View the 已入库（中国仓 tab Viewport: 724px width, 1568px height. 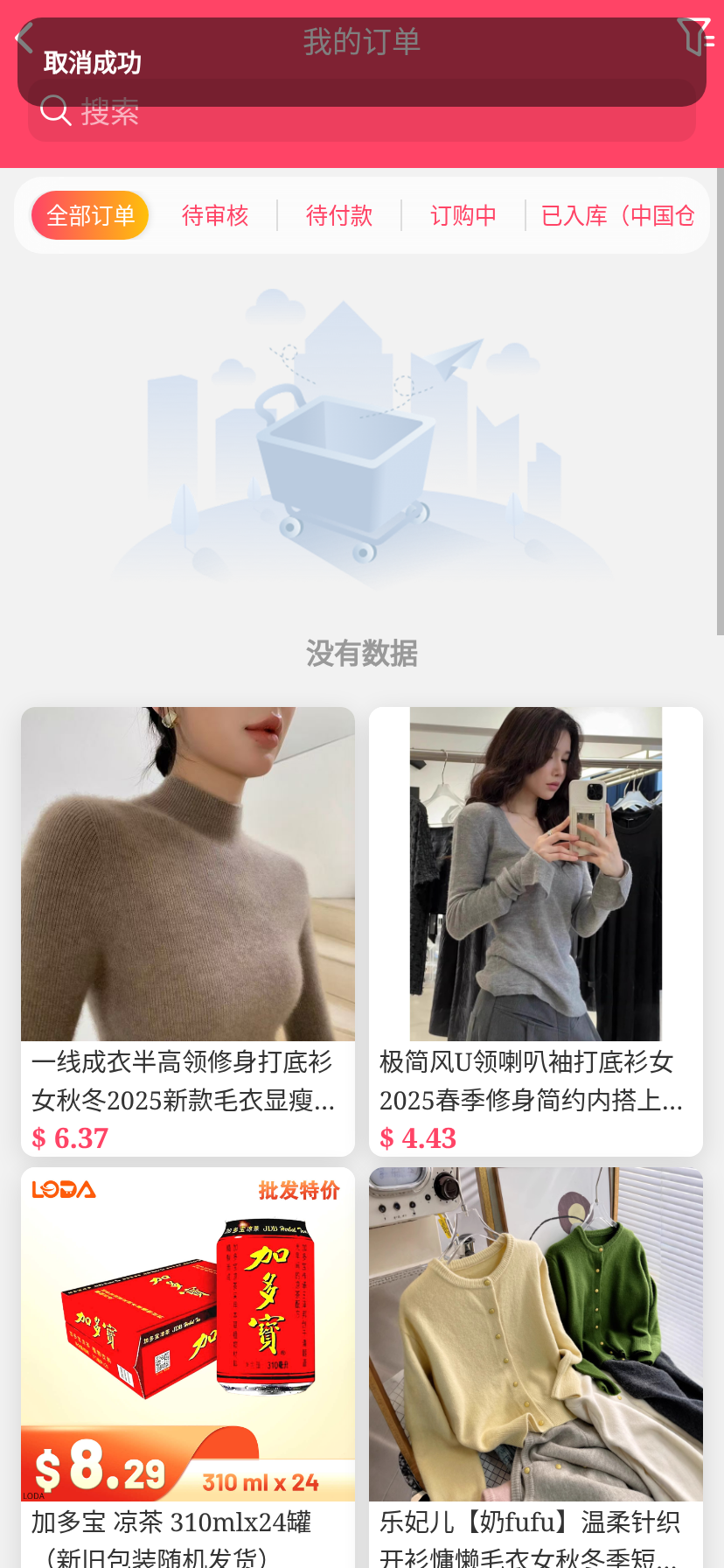pyautogui.click(x=617, y=215)
